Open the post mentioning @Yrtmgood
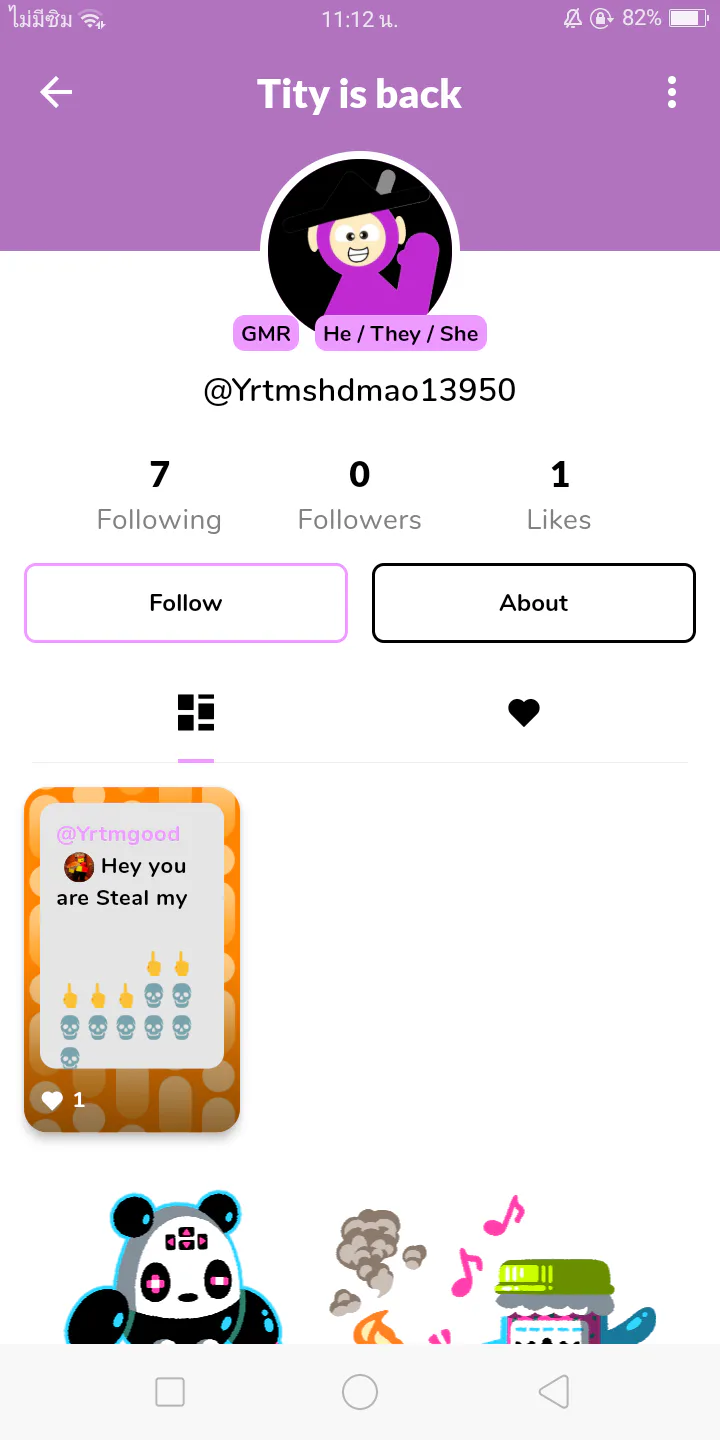 pyautogui.click(x=132, y=958)
